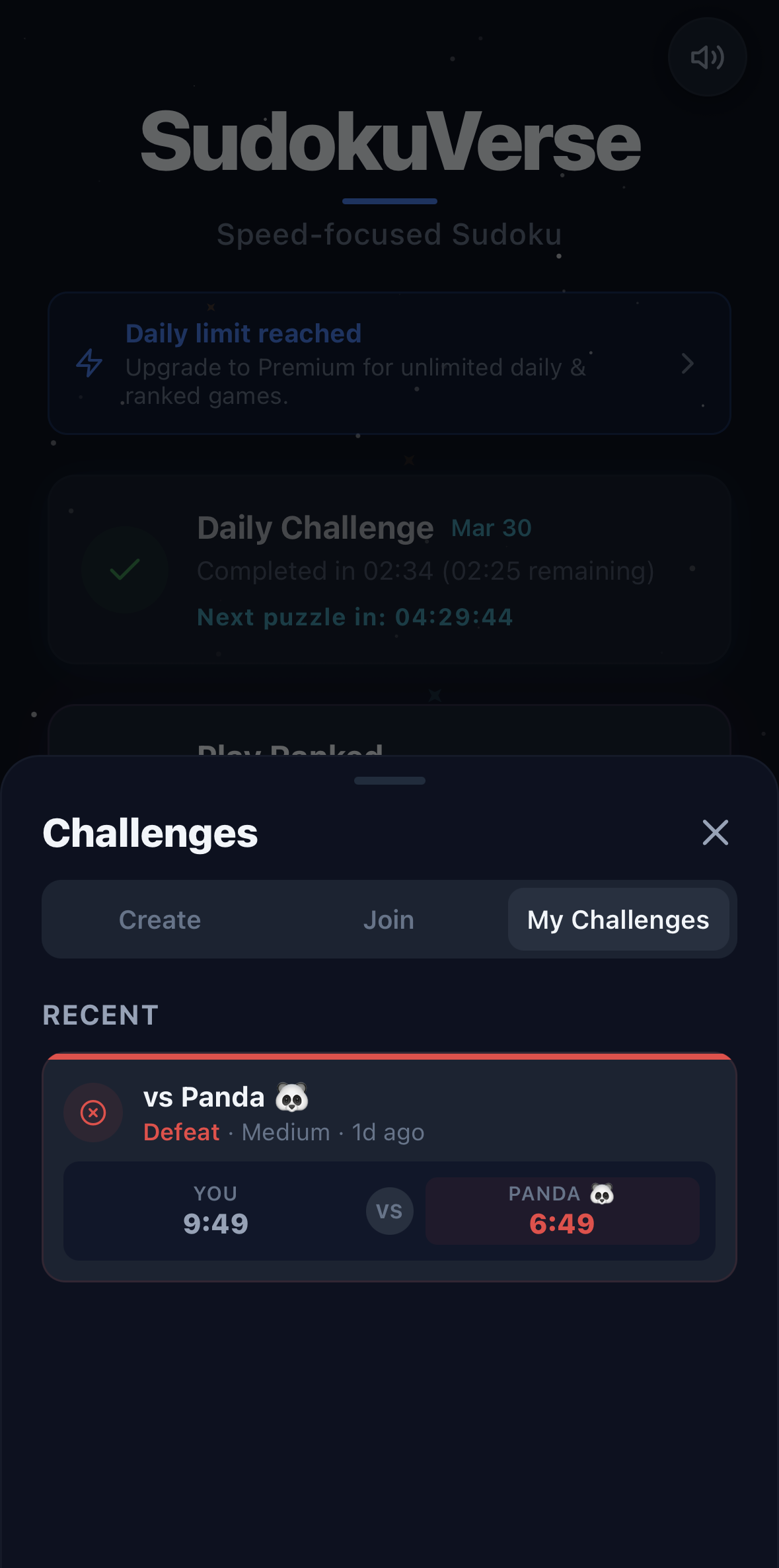Click the green checkmark on Daily Challenge

click(x=124, y=569)
